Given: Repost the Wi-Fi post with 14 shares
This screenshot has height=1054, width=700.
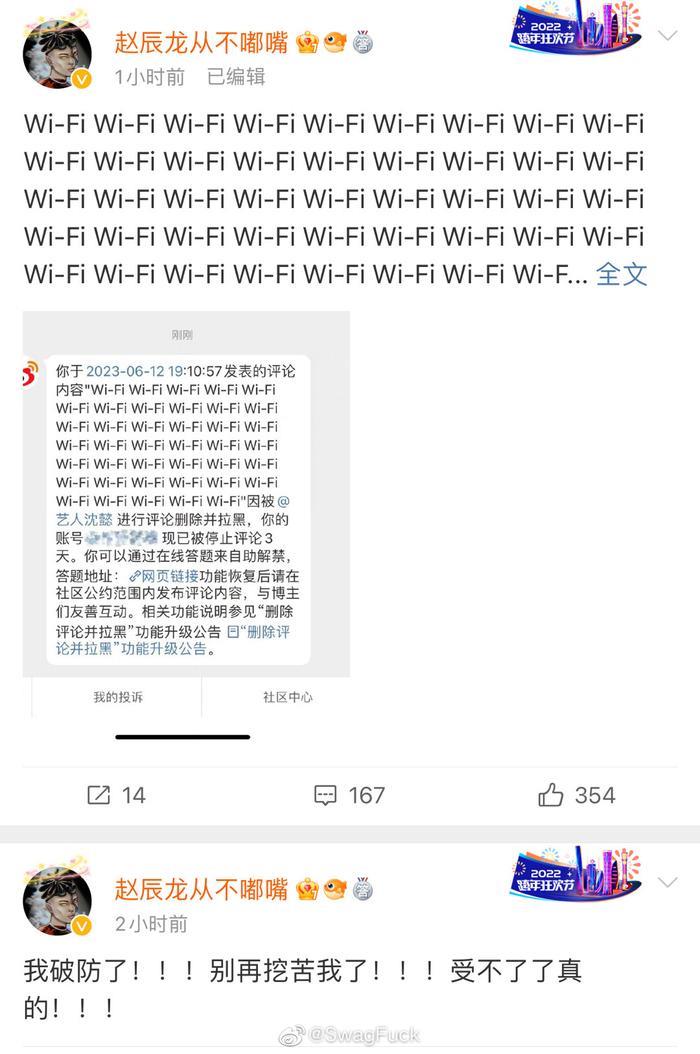Looking at the screenshot, I should [x=116, y=795].
